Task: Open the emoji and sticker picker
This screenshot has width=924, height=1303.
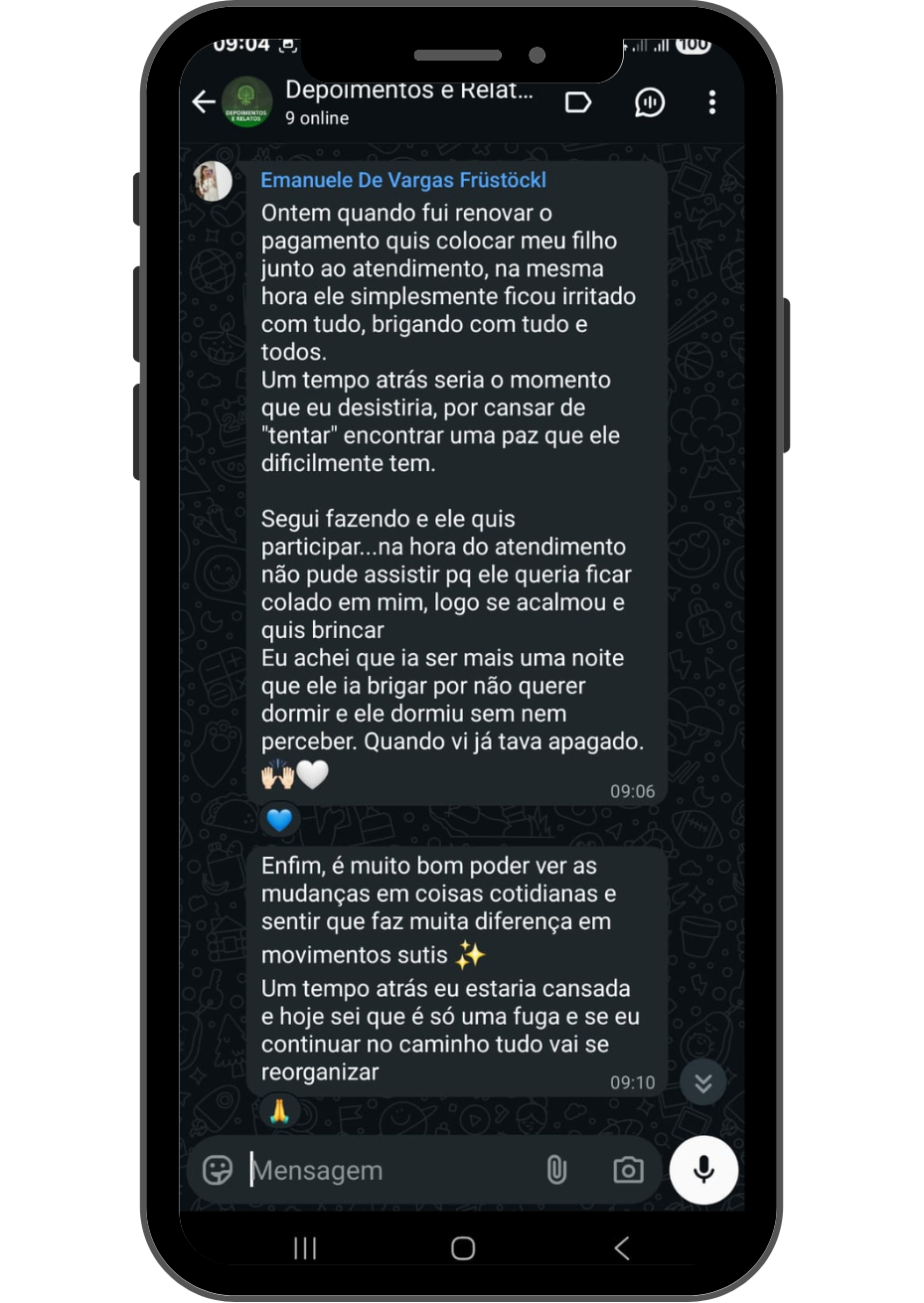Action: pyautogui.click(x=218, y=1170)
